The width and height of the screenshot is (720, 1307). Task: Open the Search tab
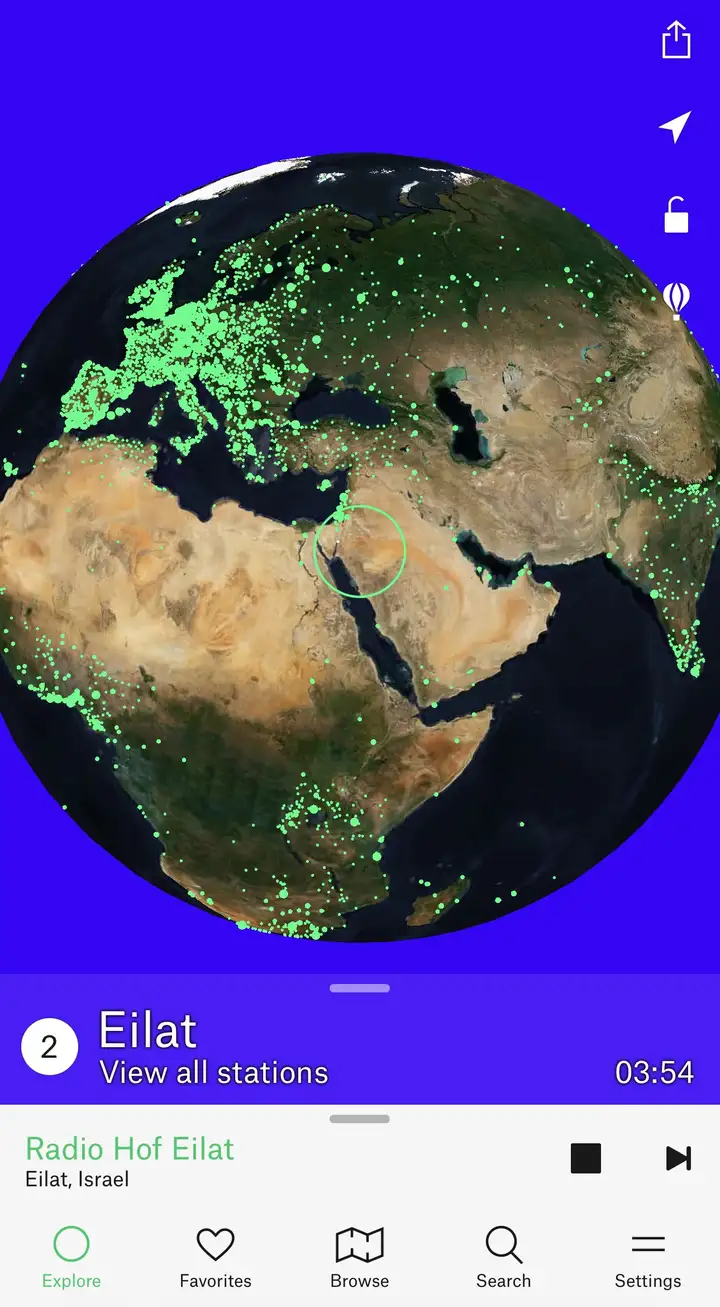tap(503, 1258)
